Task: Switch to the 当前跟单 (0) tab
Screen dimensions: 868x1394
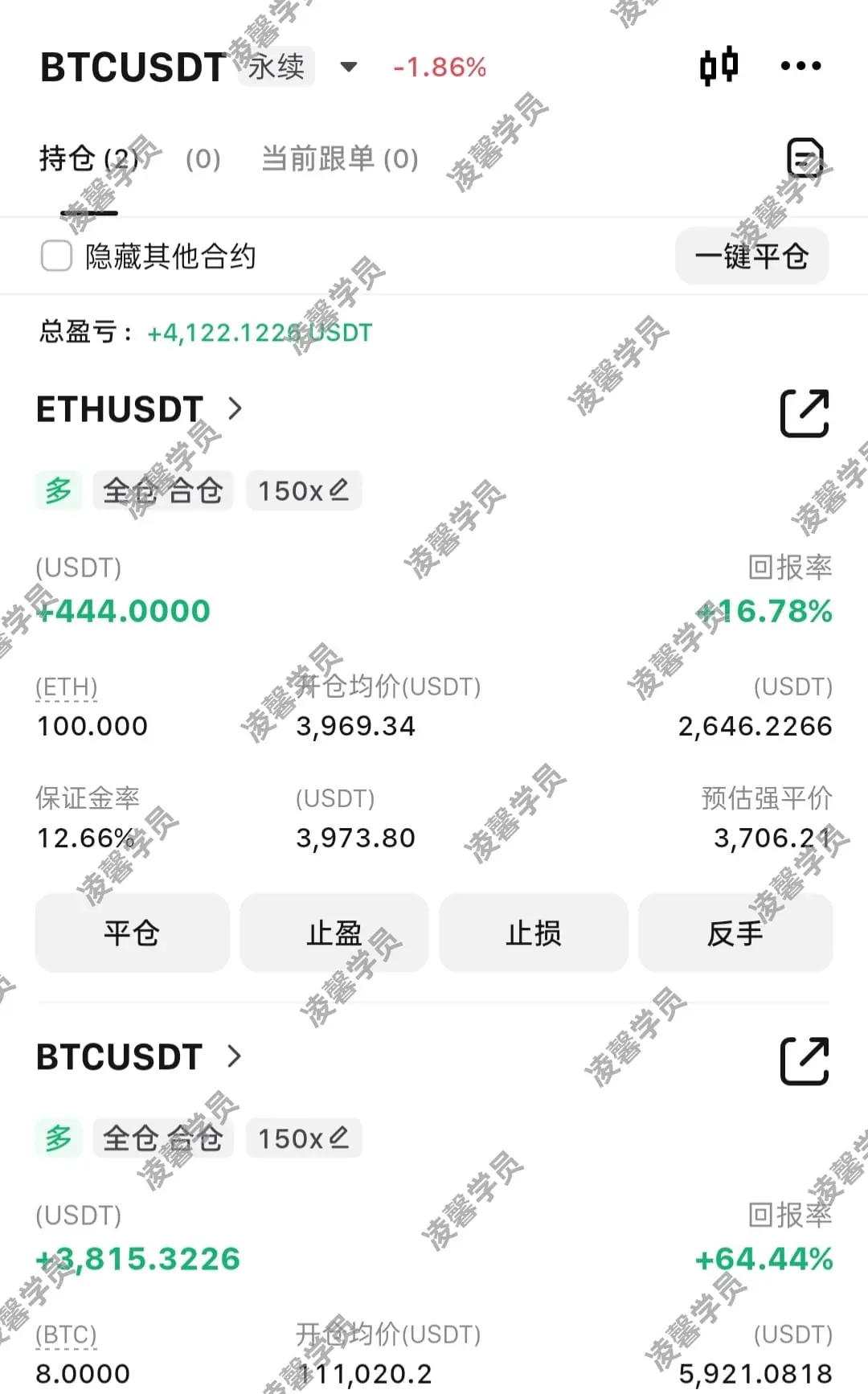Action: coord(339,159)
